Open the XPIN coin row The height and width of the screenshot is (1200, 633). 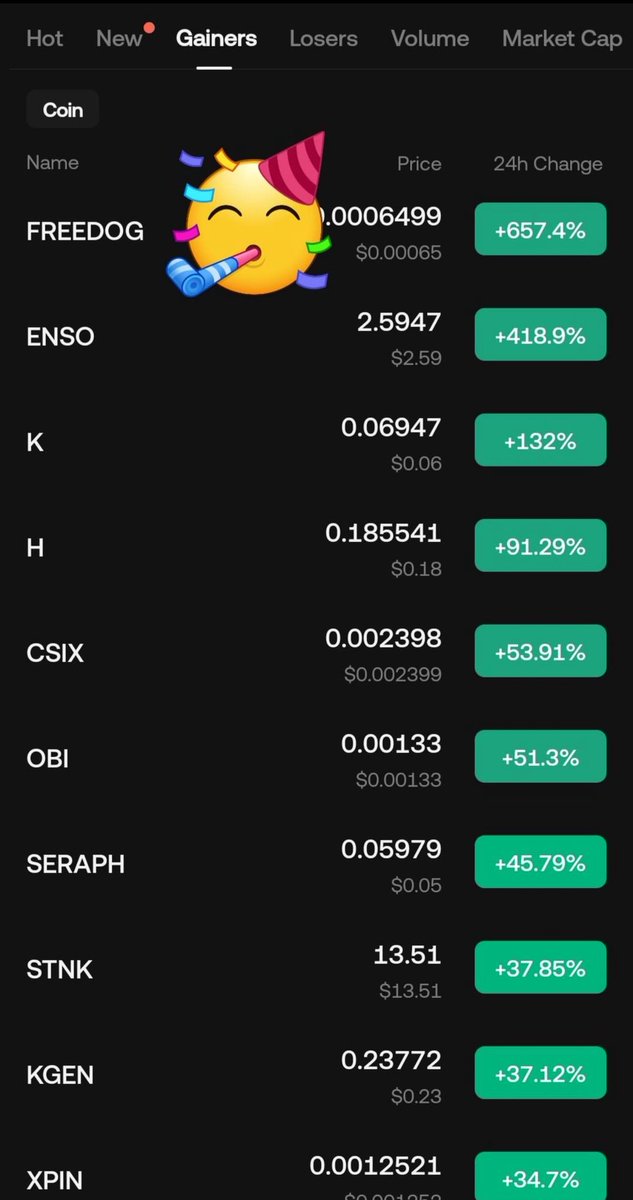point(54,1180)
